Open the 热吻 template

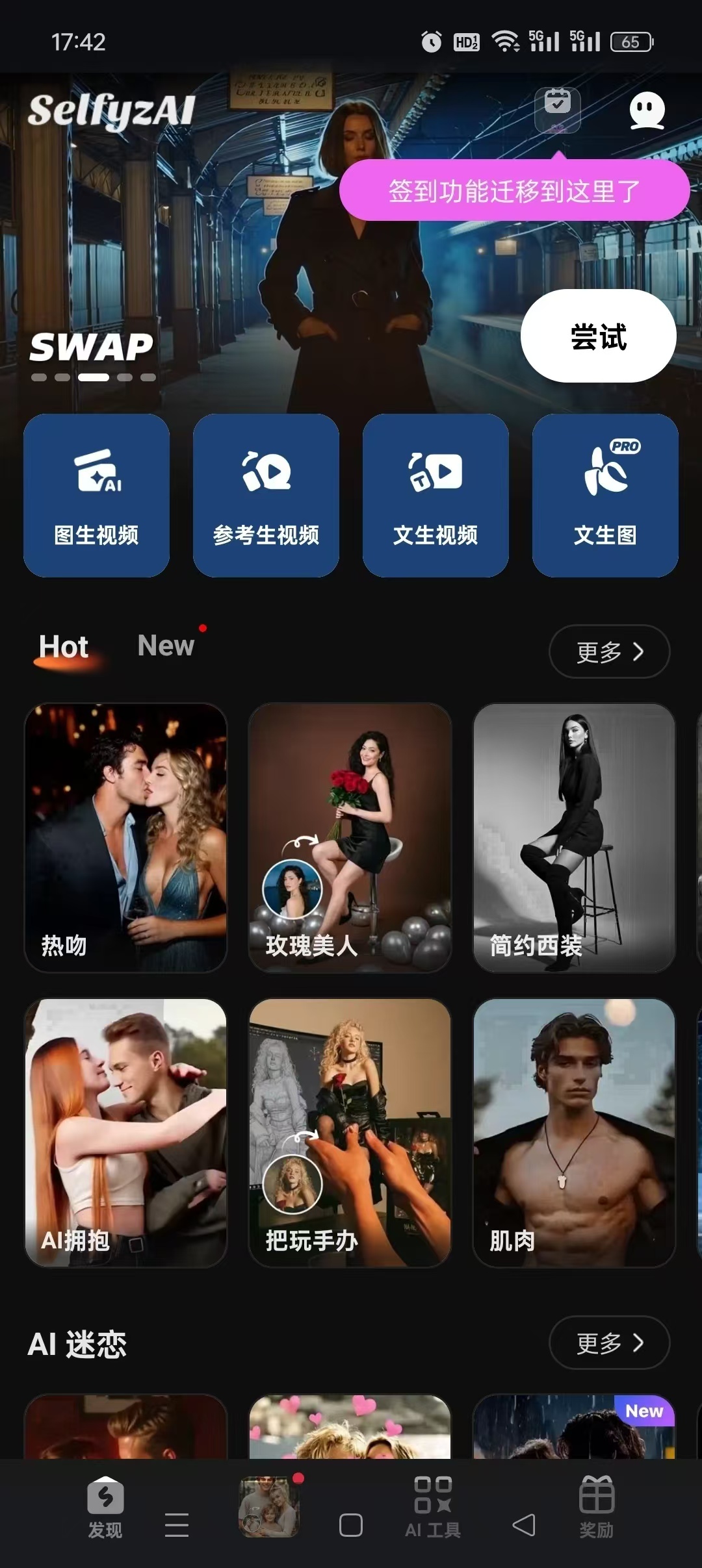coord(126,837)
